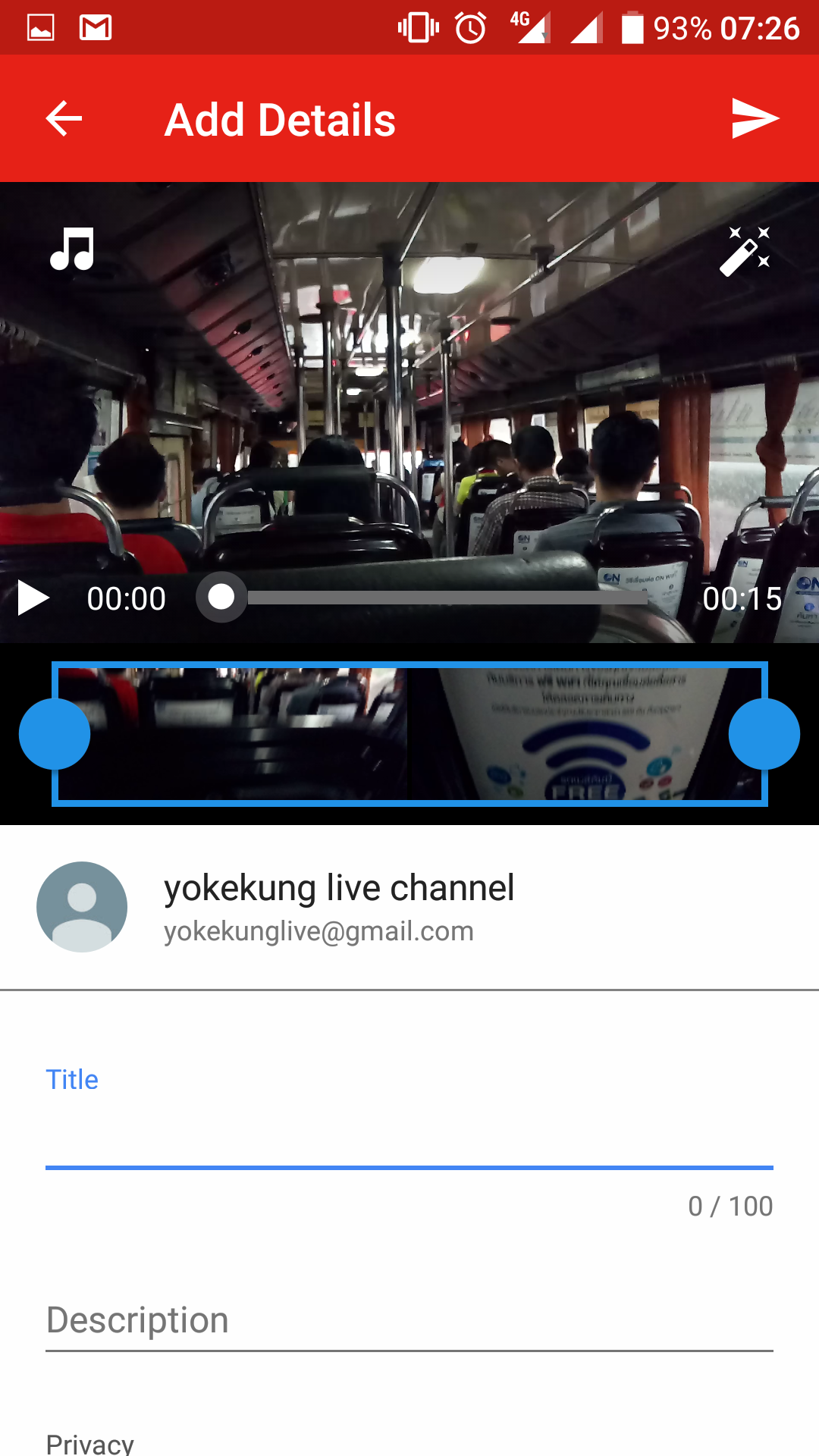Select the yokekung live channel account
Screen dimensions: 819x1456
click(338, 907)
